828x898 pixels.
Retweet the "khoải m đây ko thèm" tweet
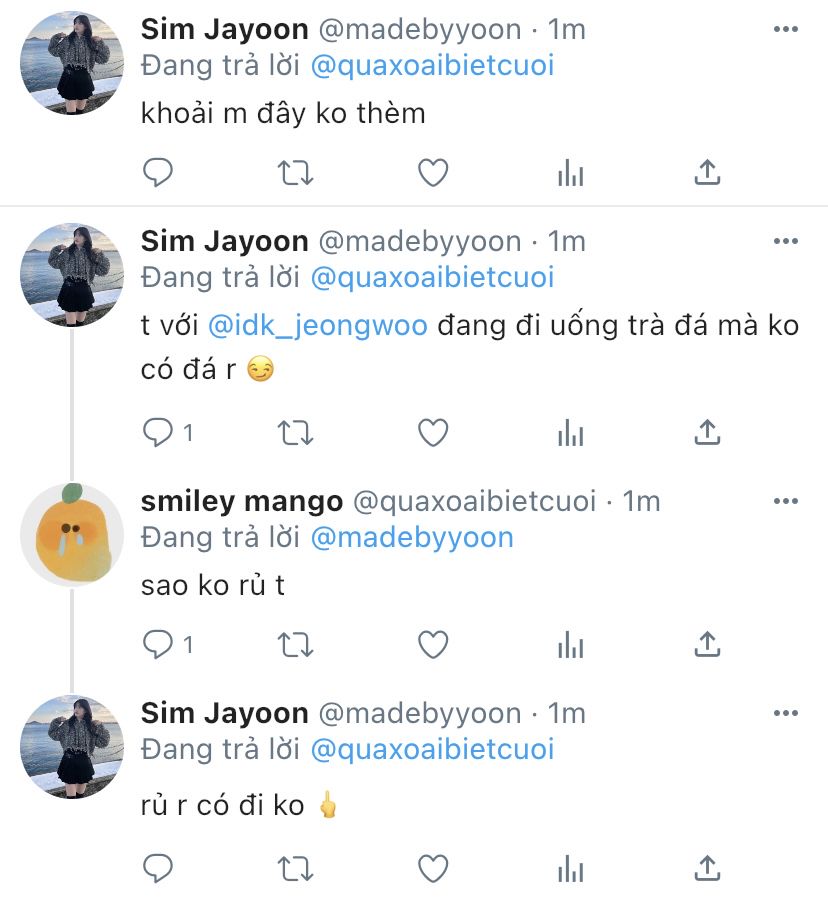tap(295, 174)
